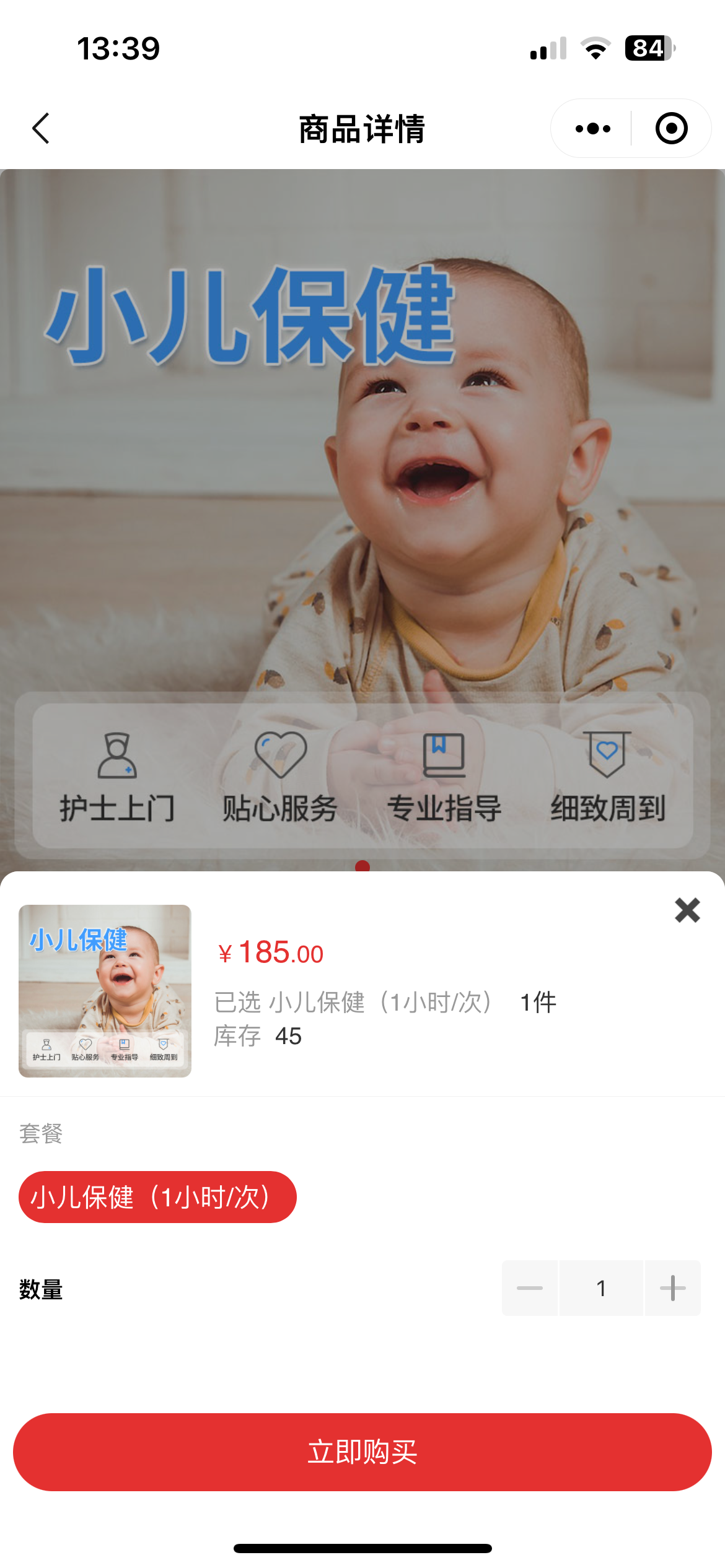Select the 小儿保健（1小时/次）package
Screen dimensions: 725x1568
coord(157,1196)
